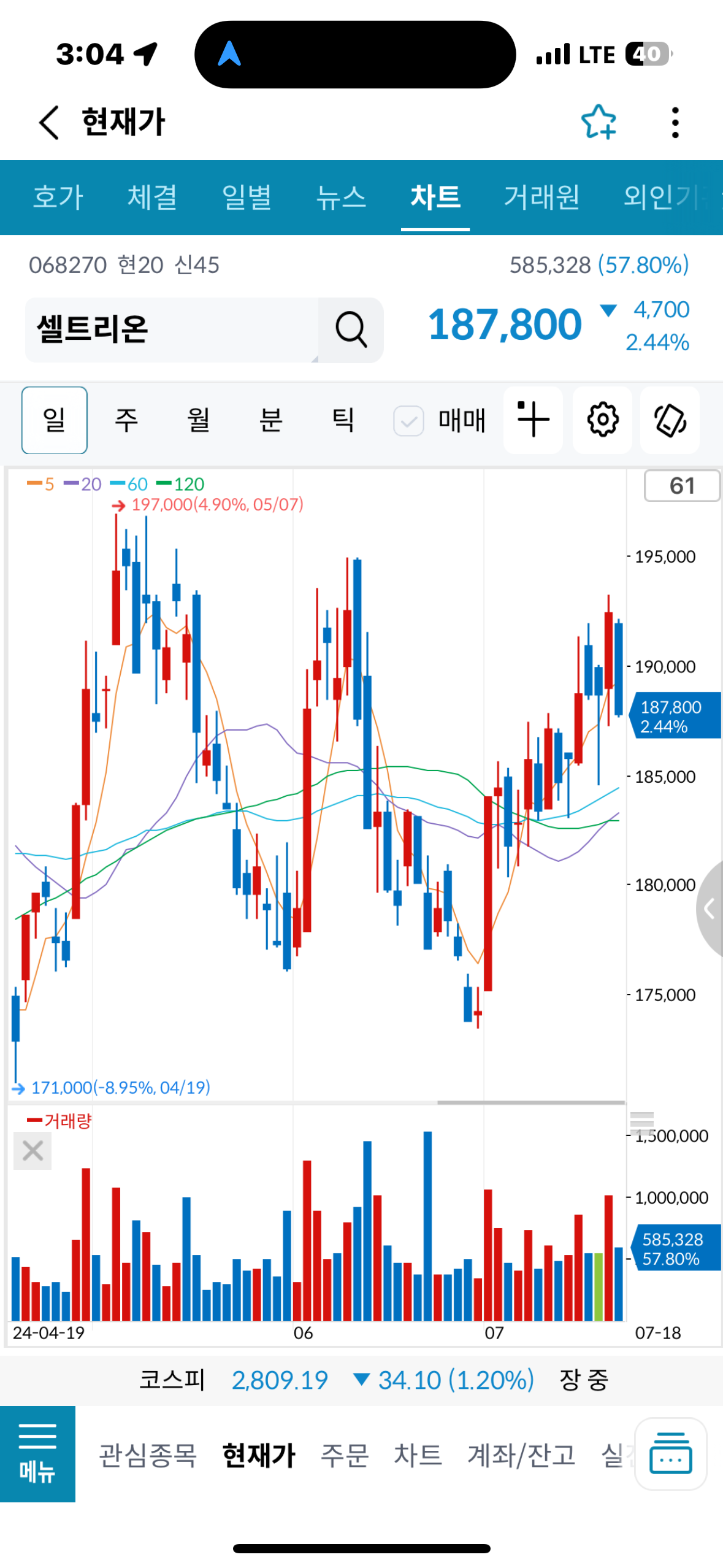Switch to the 체결 tab
Screen dimensions: 723x1568
pyautogui.click(x=152, y=197)
